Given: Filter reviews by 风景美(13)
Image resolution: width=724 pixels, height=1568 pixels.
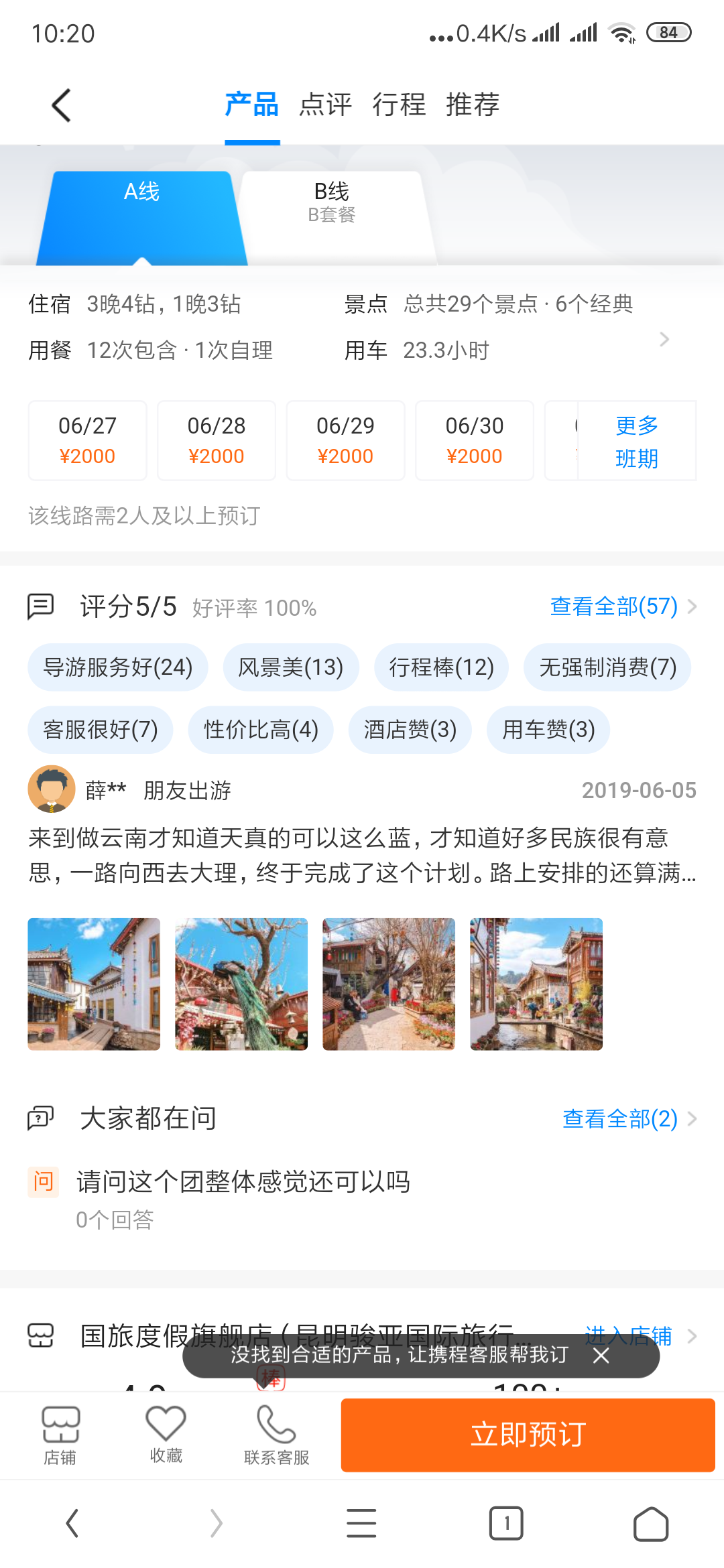Looking at the screenshot, I should coord(291,667).
